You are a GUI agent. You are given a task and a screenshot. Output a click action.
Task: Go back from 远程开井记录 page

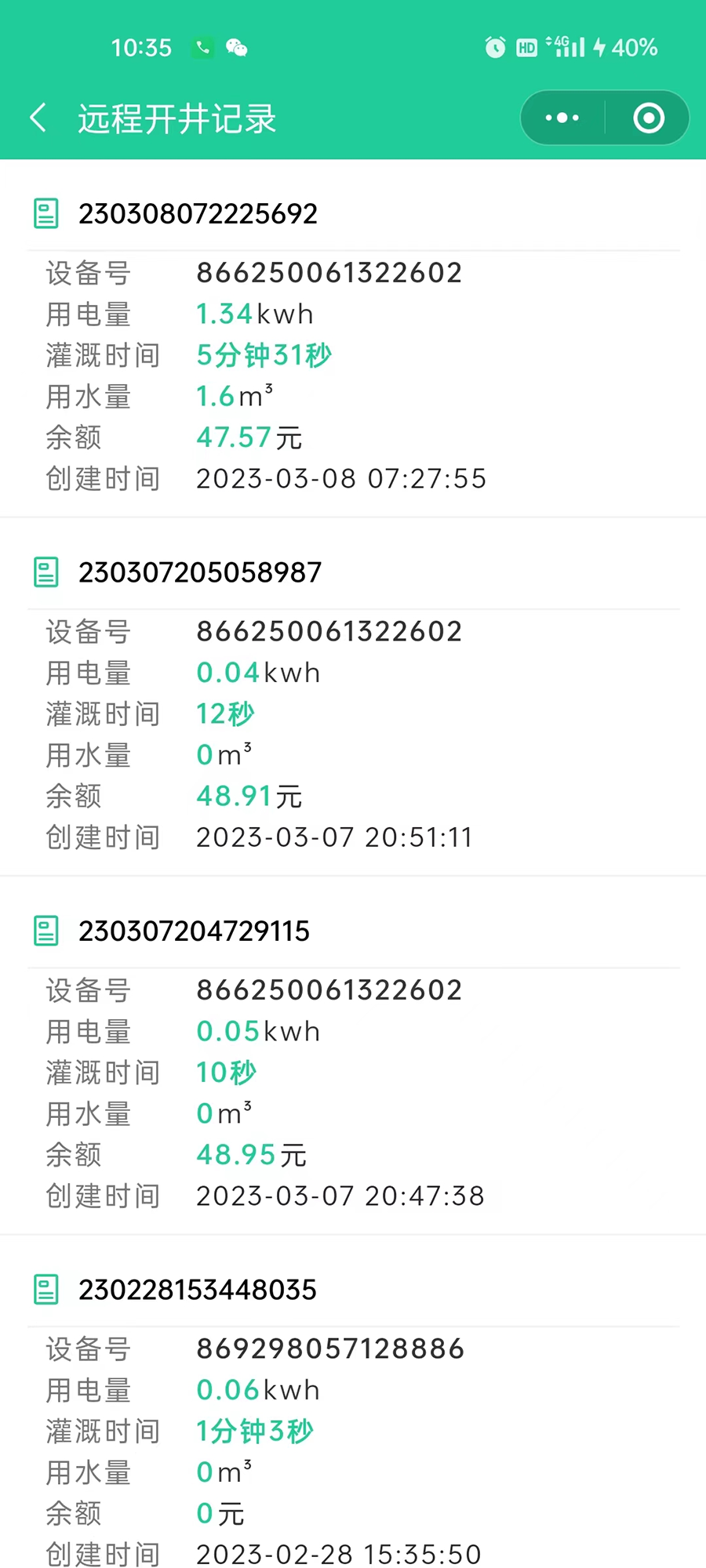pos(38,118)
